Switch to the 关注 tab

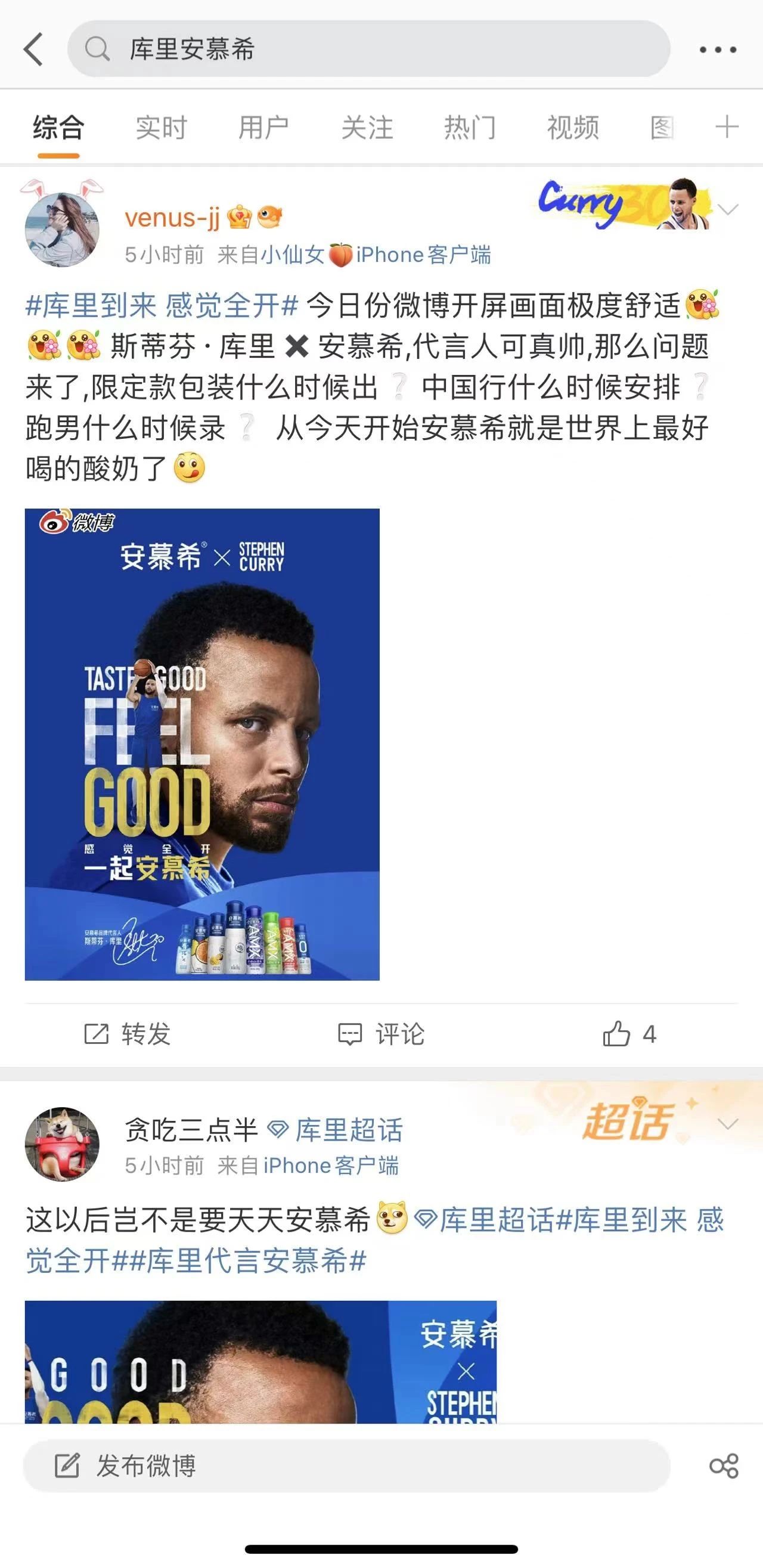(x=367, y=128)
